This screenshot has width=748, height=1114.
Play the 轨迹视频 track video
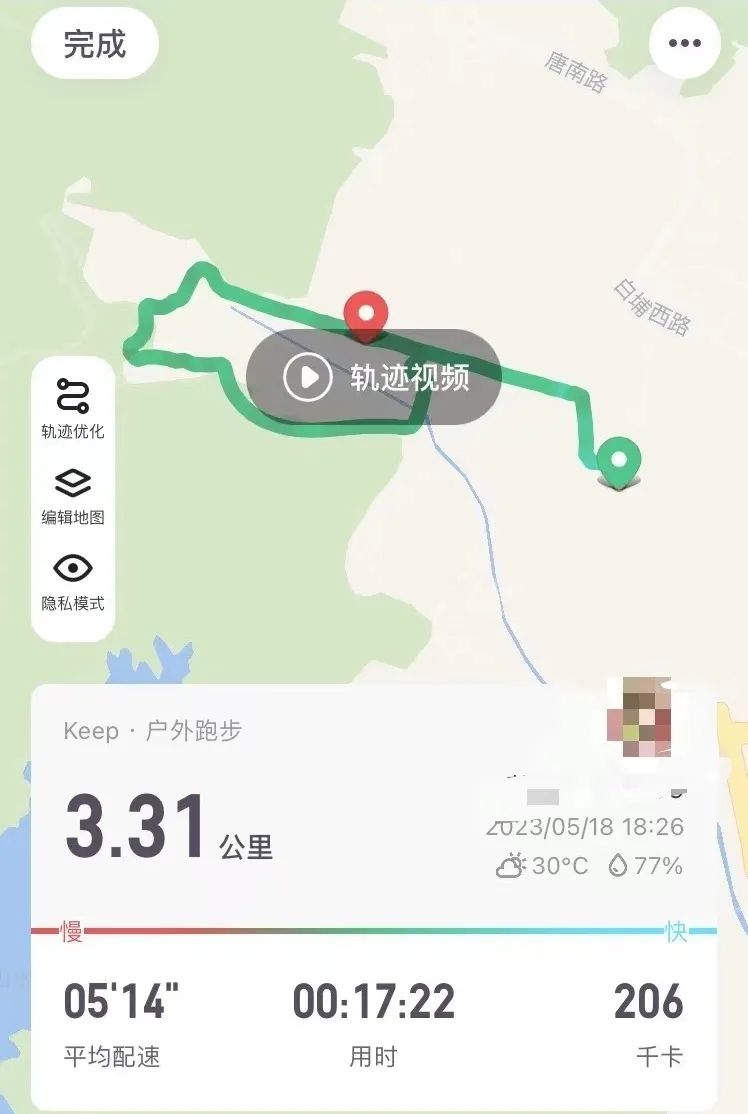pos(374,377)
